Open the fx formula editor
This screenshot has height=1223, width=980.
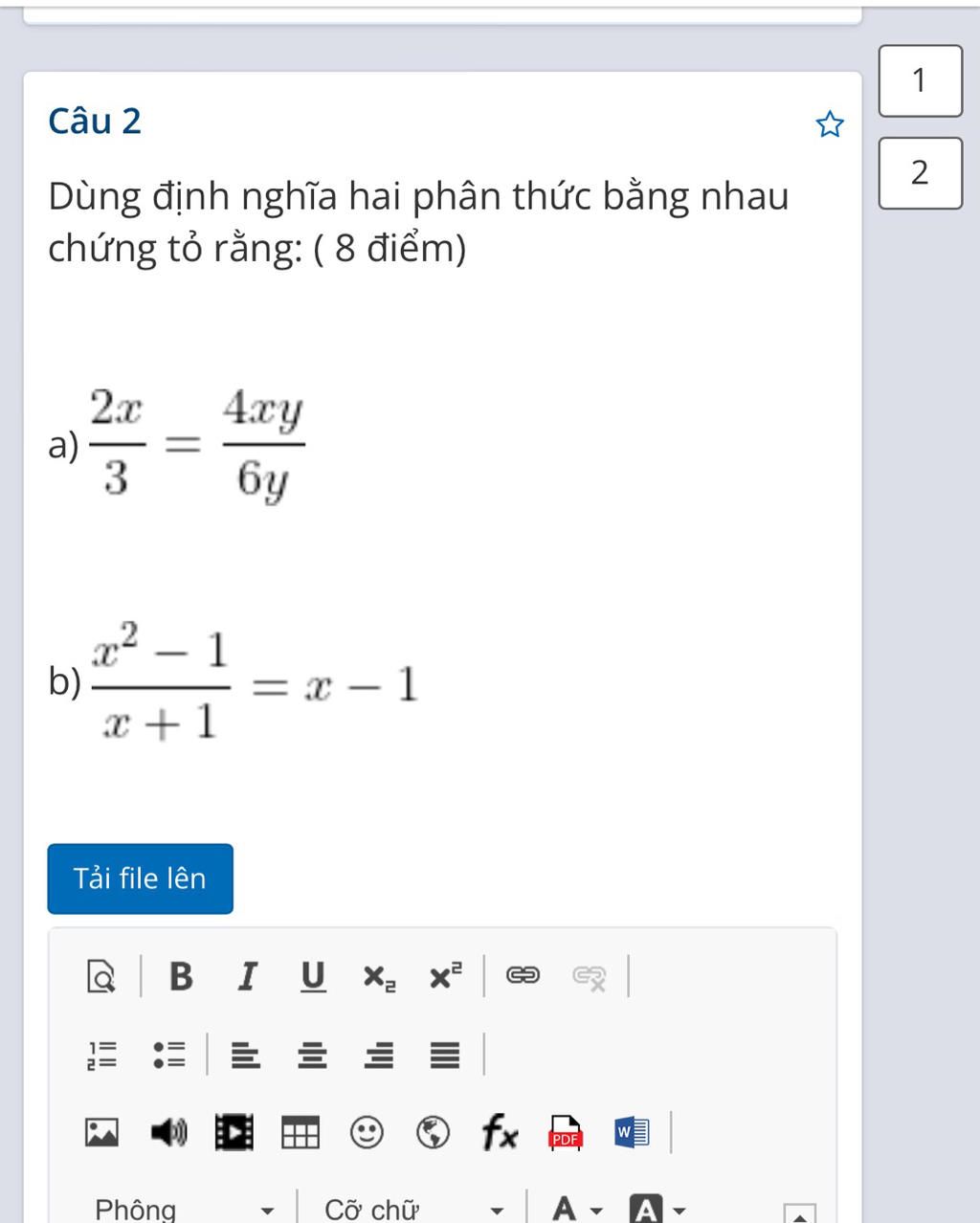pos(500,1133)
